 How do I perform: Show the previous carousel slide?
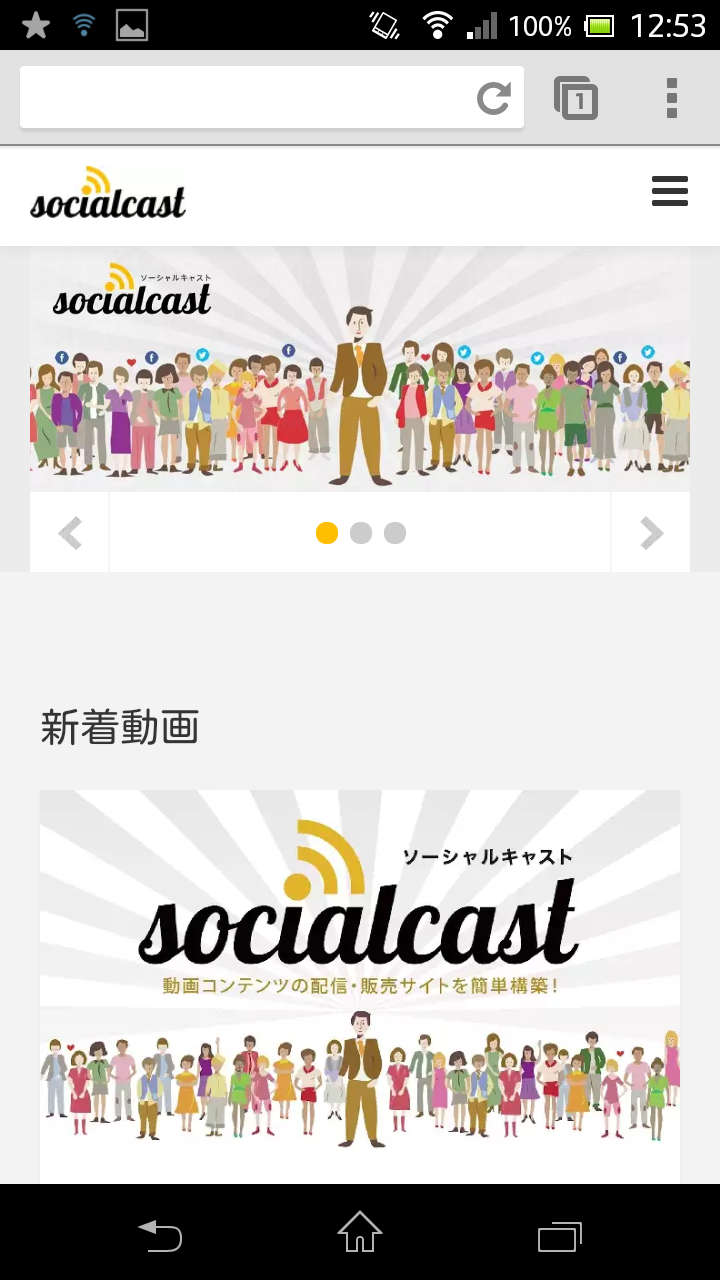pyautogui.click(x=70, y=533)
